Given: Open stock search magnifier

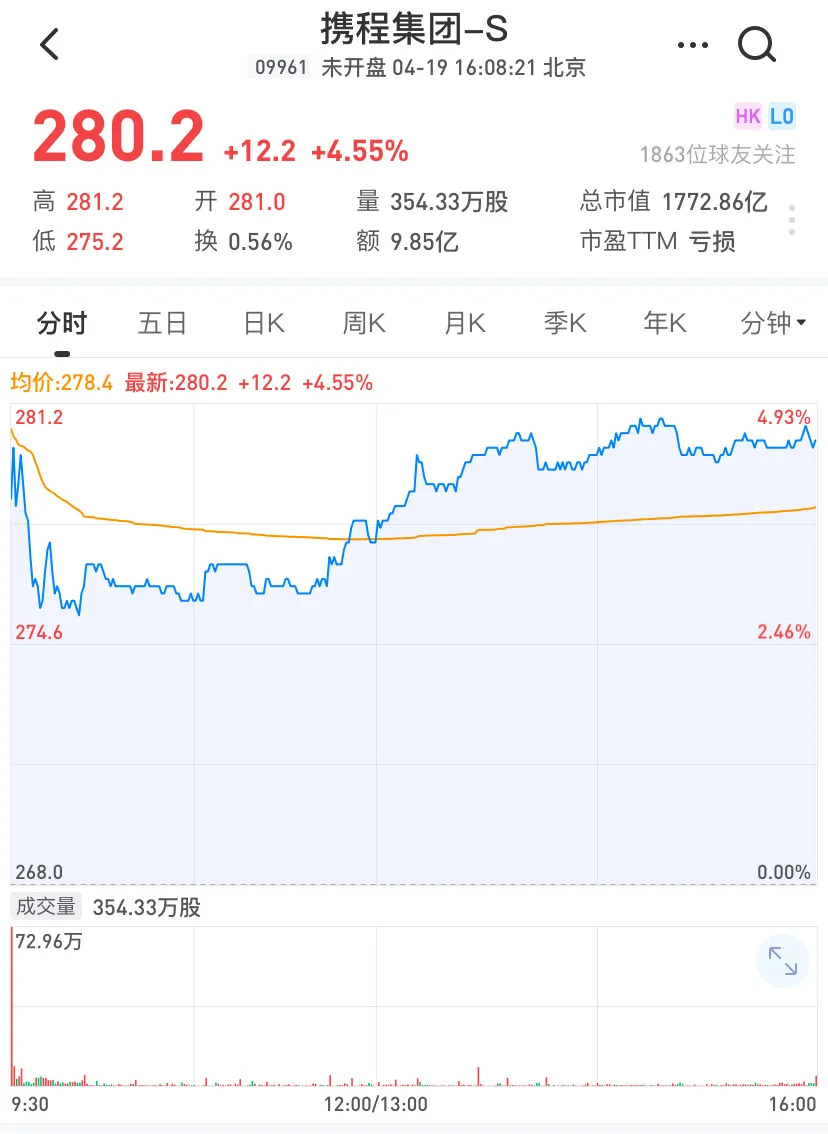Looking at the screenshot, I should 756,45.
